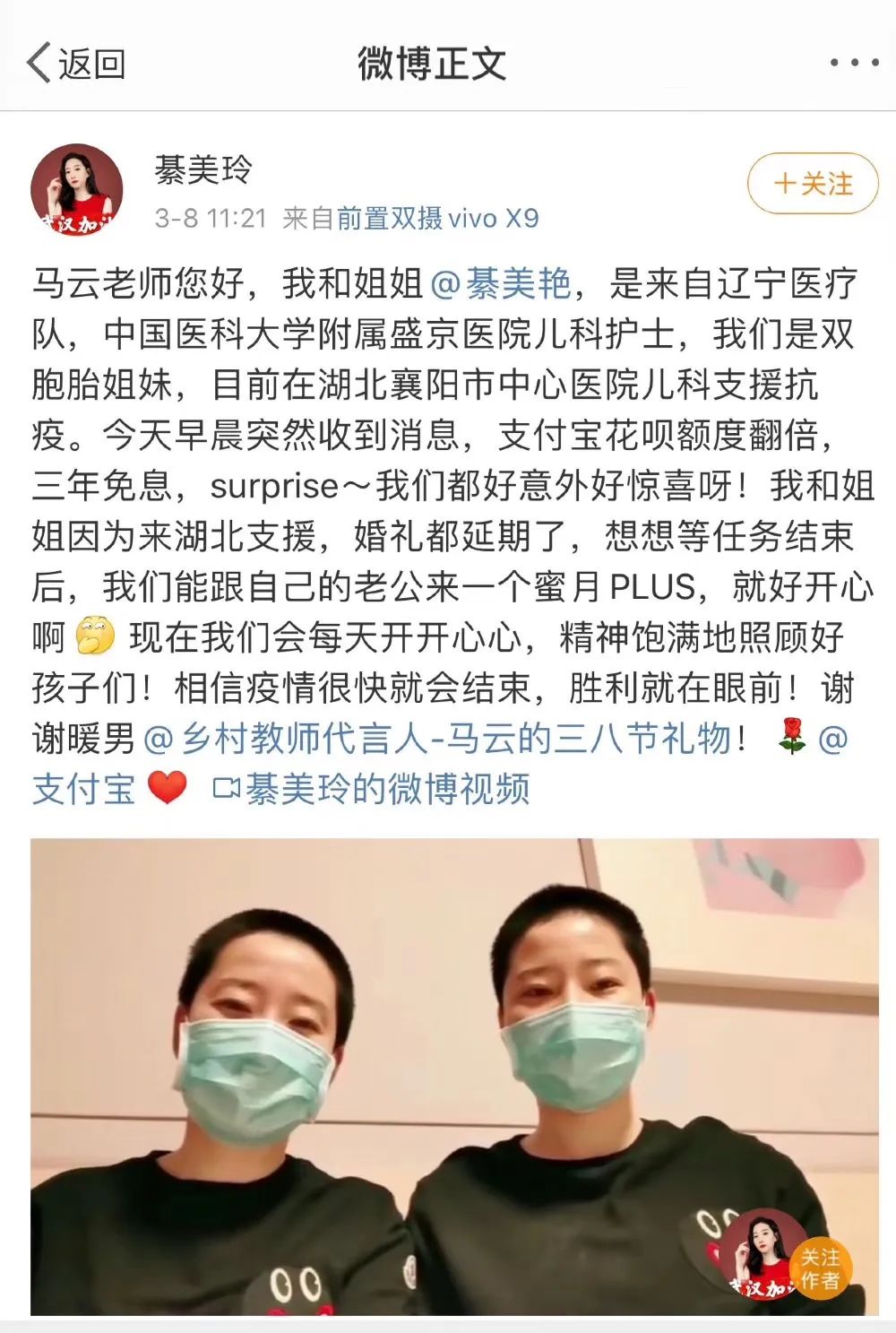Image resolution: width=896 pixels, height=1333 pixels.
Task: Open the mention link @綦美艳
Action: [x=501, y=284]
